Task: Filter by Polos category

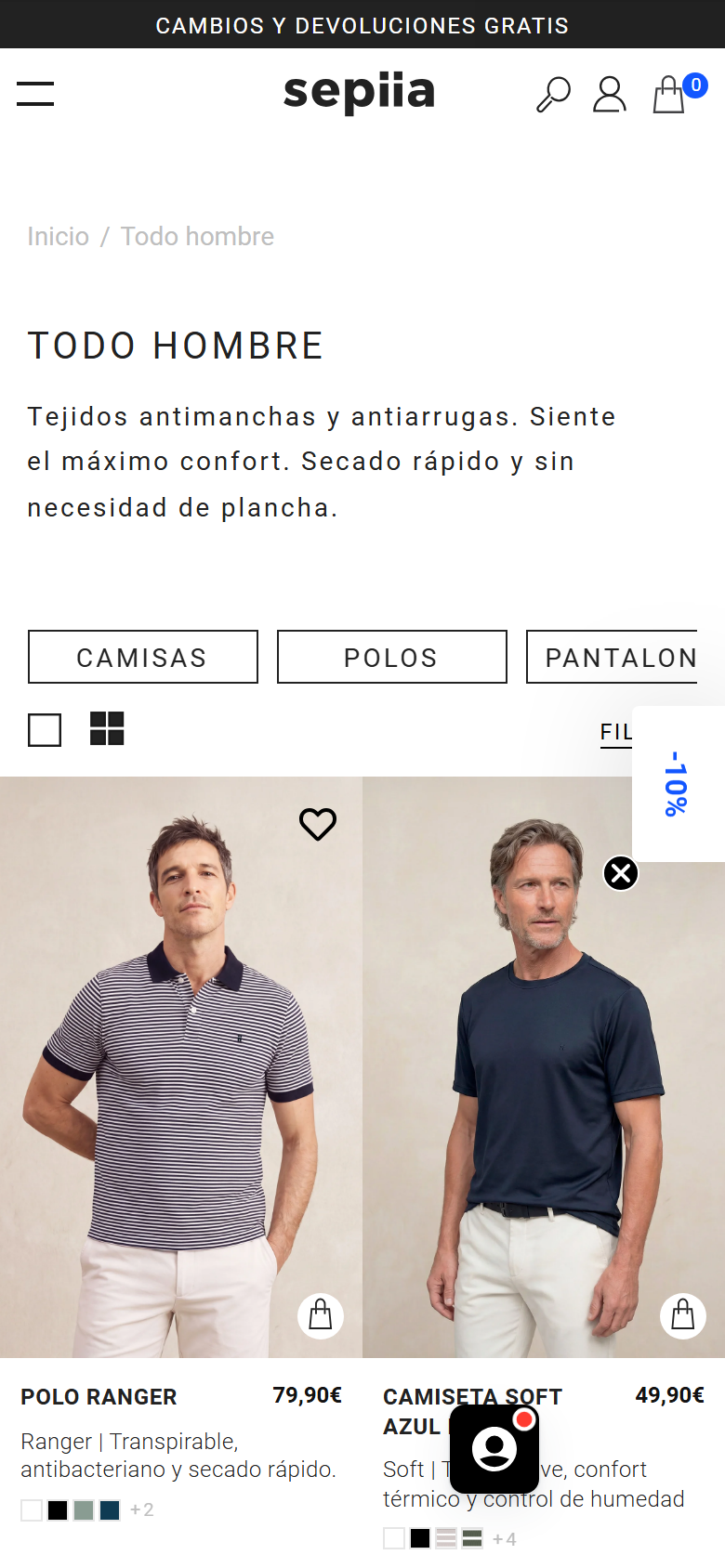Action: point(392,657)
